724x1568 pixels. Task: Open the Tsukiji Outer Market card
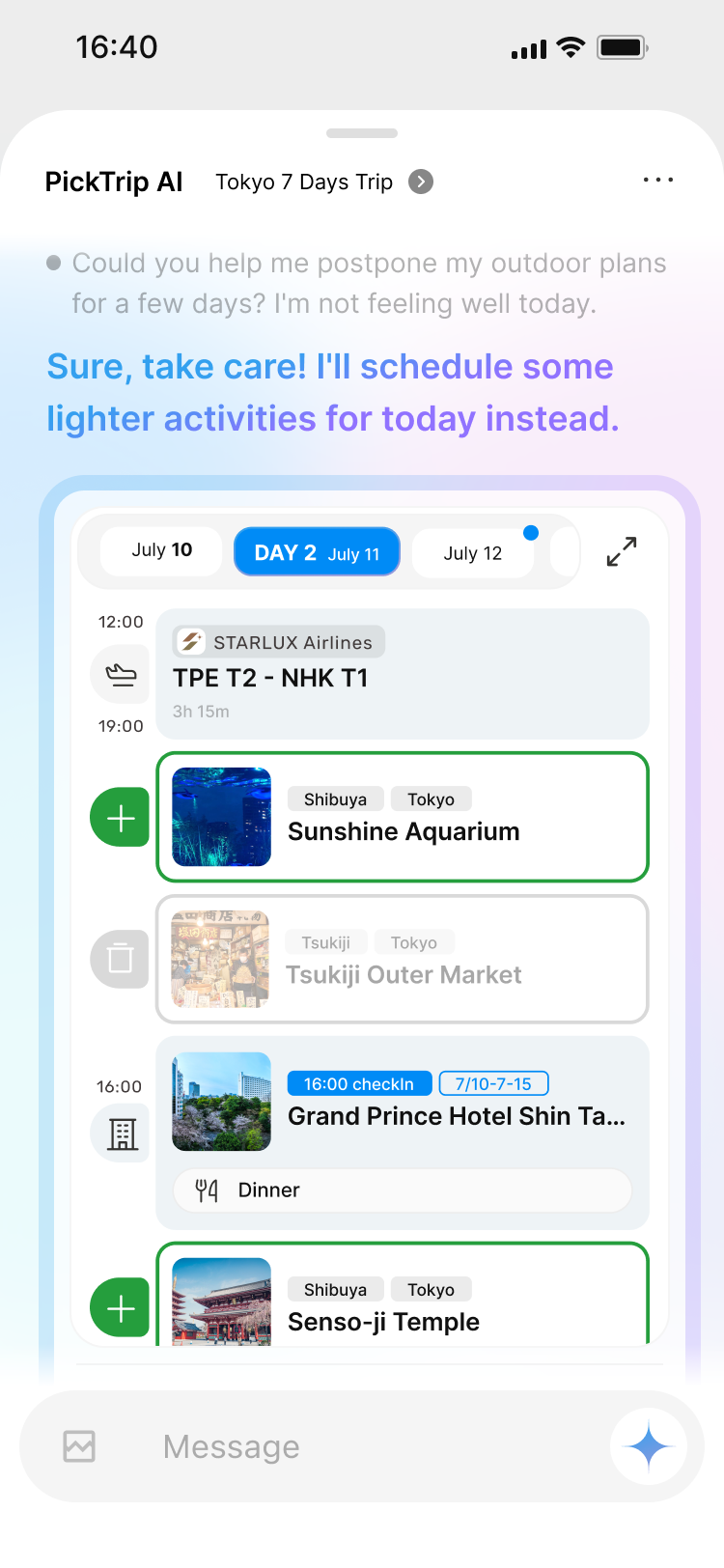click(403, 959)
